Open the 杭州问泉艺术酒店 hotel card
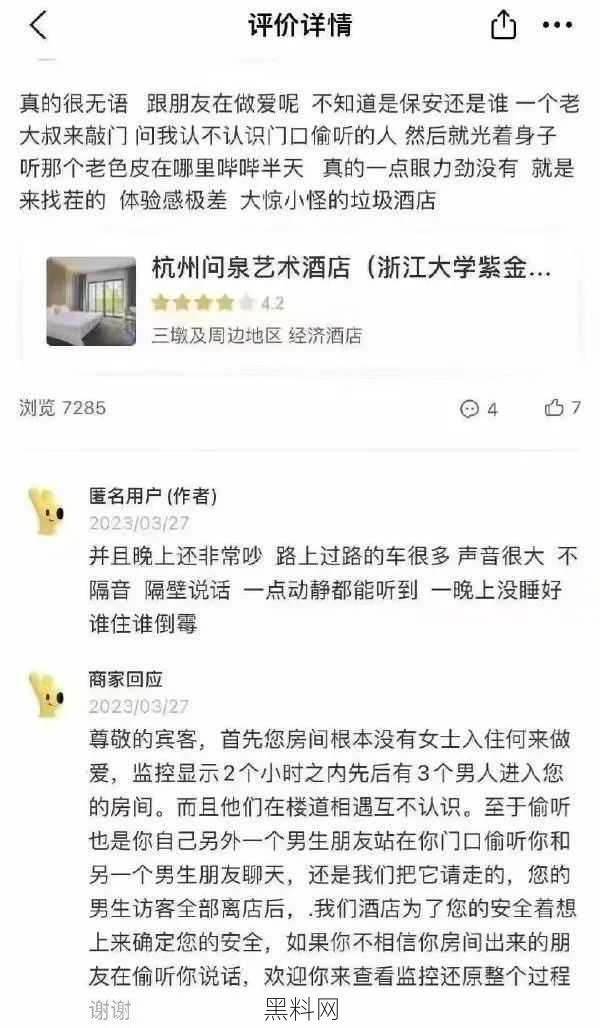 click(300, 300)
